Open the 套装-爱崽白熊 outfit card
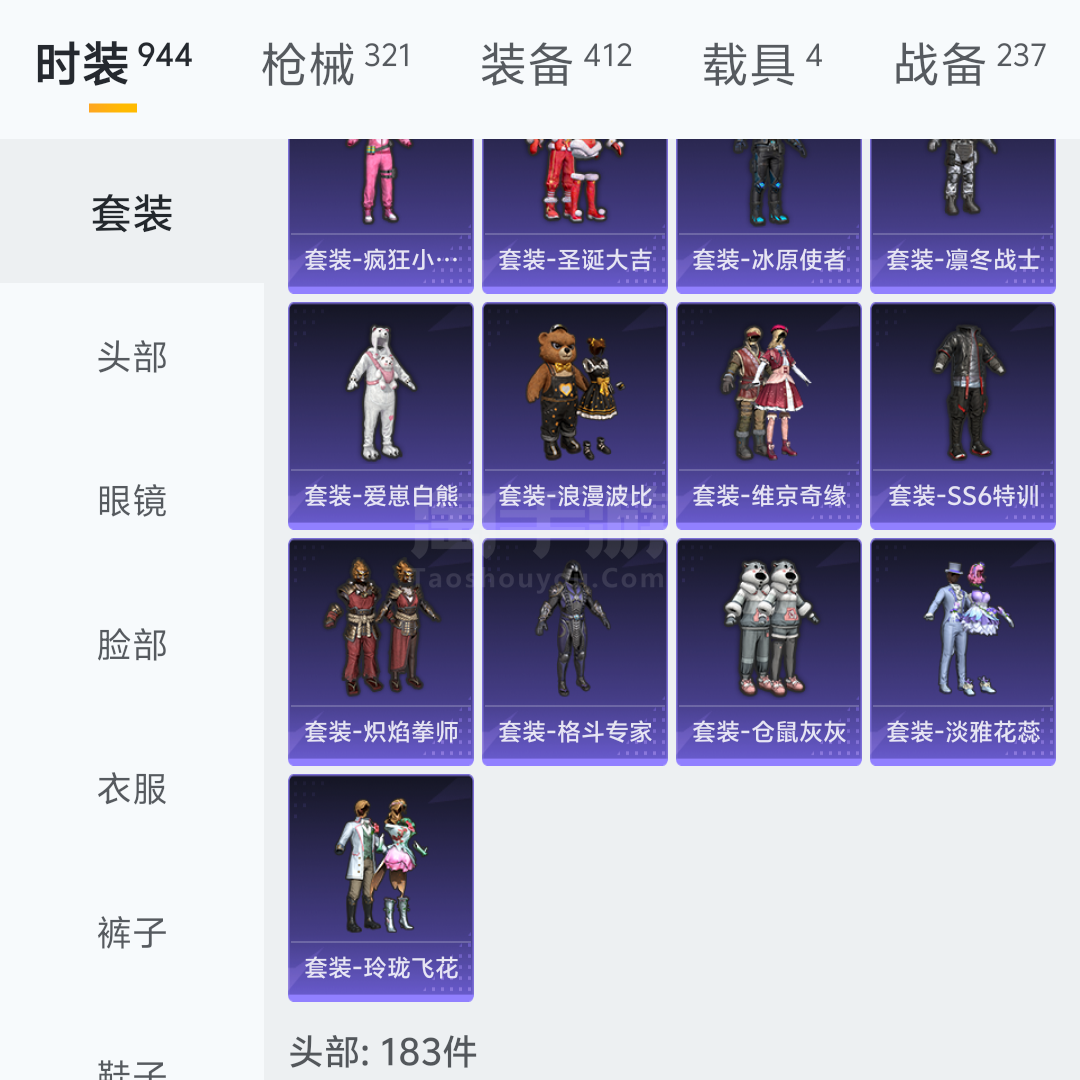This screenshot has height=1080, width=1080. 381,416
